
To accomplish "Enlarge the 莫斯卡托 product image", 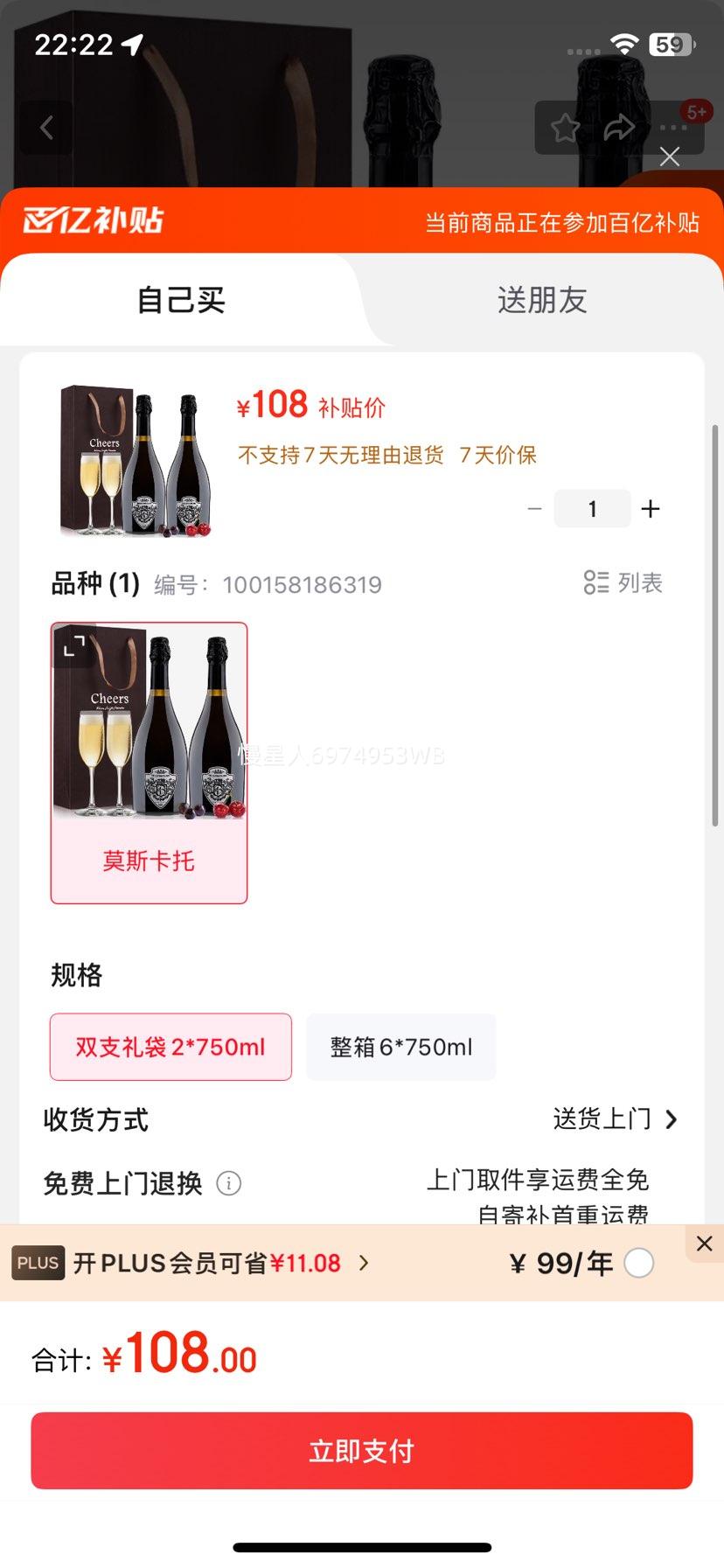I will coord(74,645).
